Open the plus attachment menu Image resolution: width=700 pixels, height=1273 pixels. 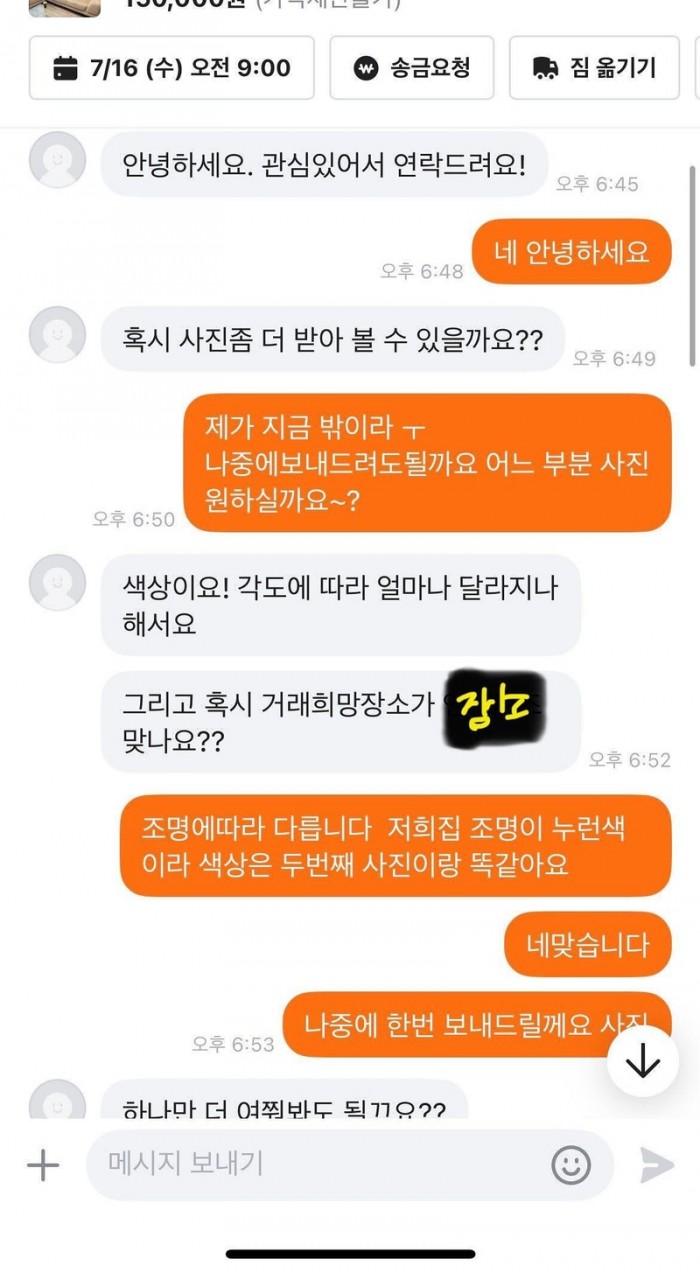coord(42,1165)
